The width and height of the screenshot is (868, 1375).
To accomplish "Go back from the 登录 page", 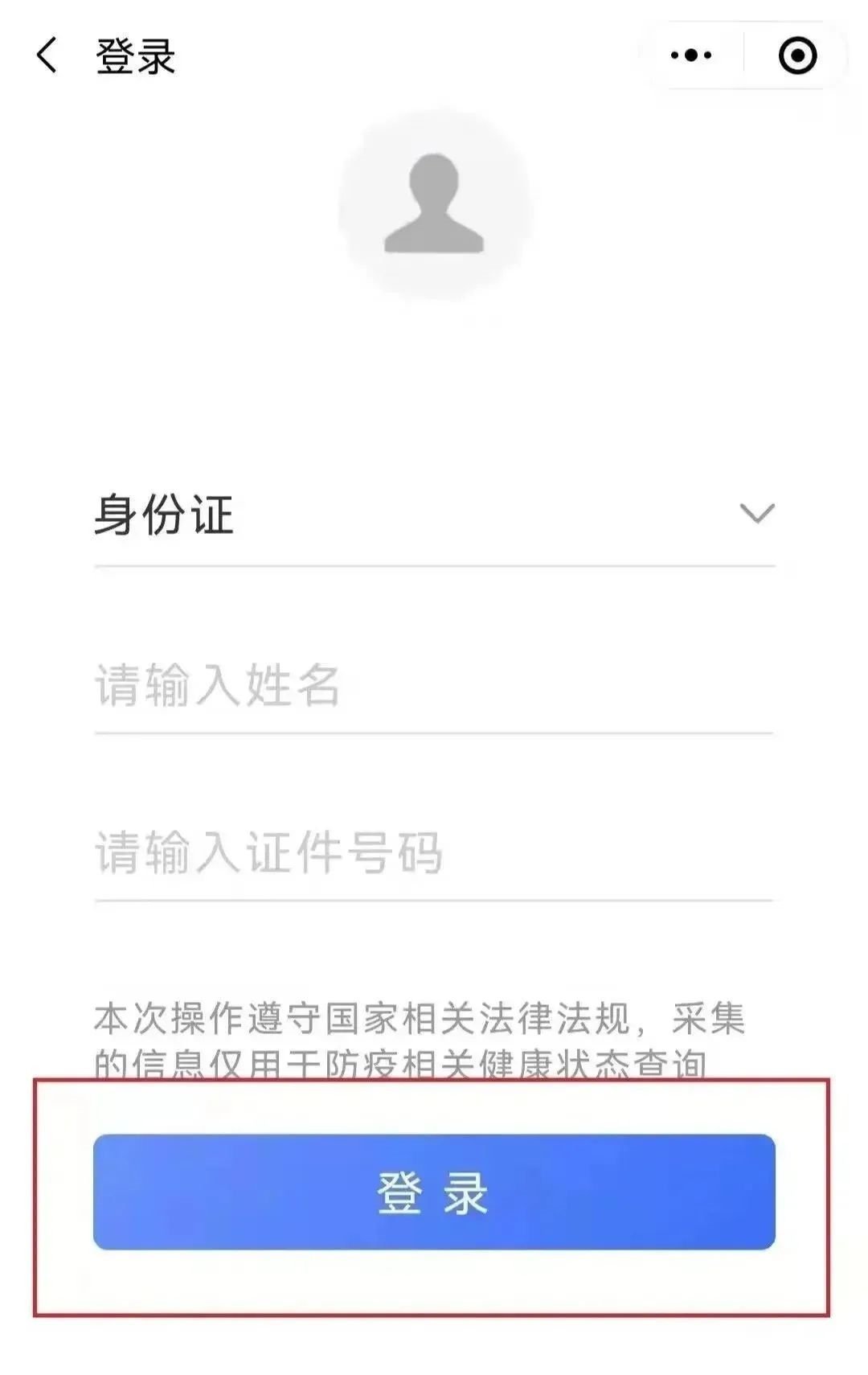I will tap(47, 56).
